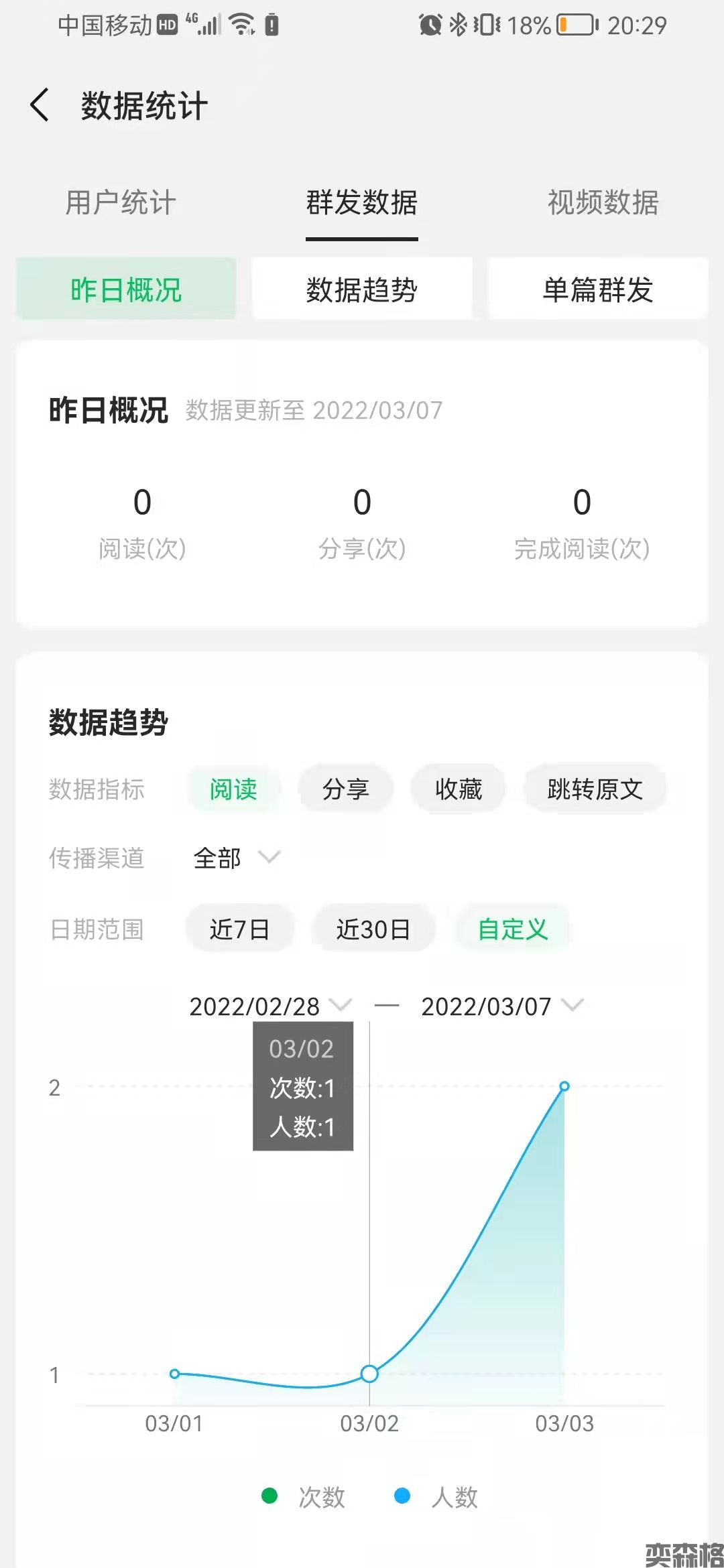The image size is (724, 1568).
Task: Switch to the 视频数据 tab
Action: (x=603, y=202)
